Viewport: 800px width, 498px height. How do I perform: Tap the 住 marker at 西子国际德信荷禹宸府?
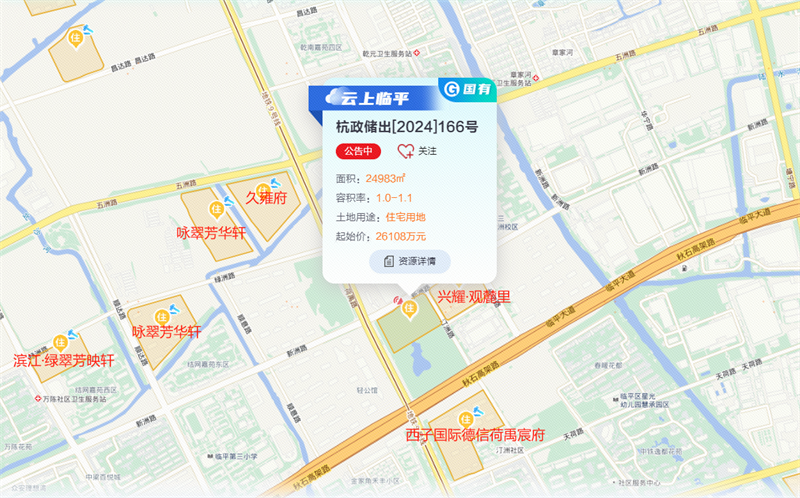point(466,419)
